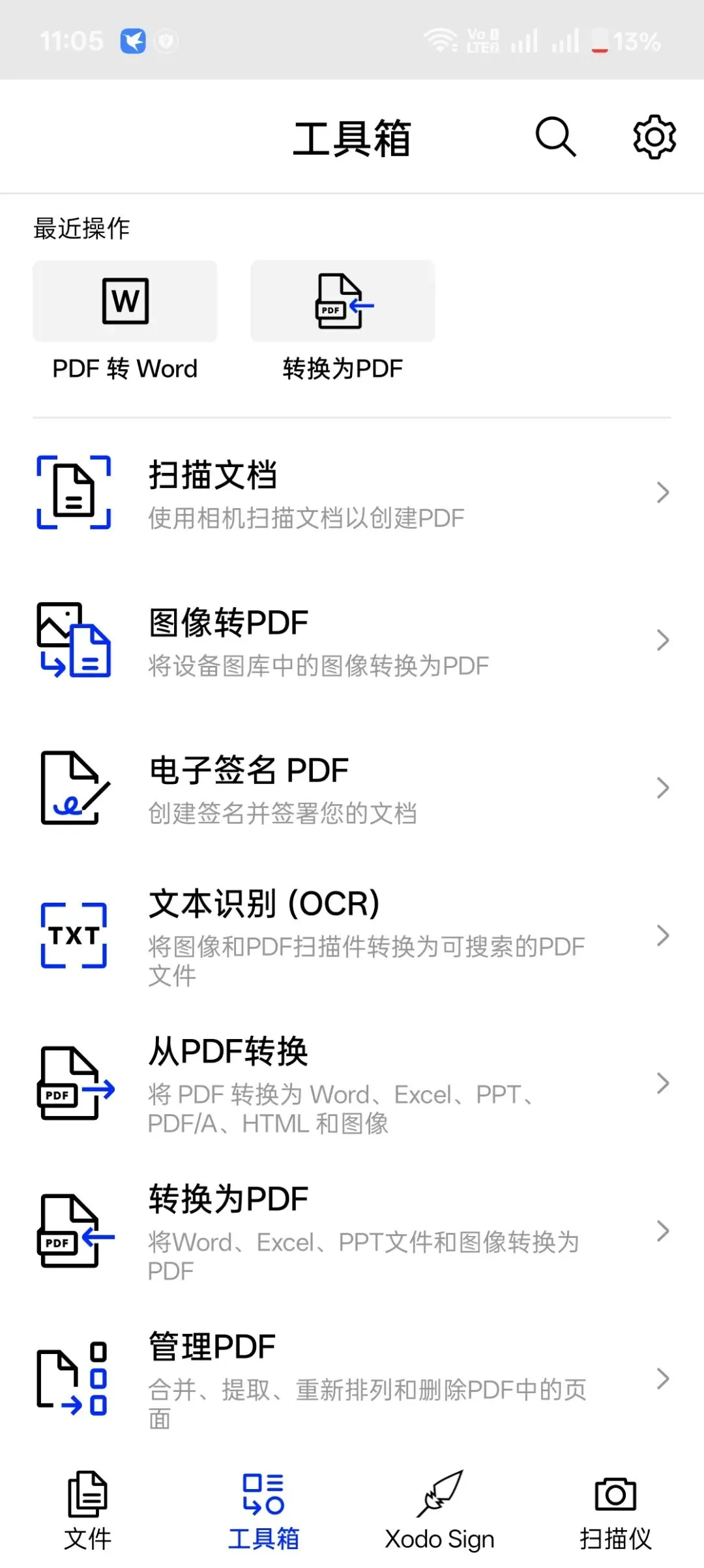
Task: Open 电子签名 PDF to sign documents
Action: [352, 788]
